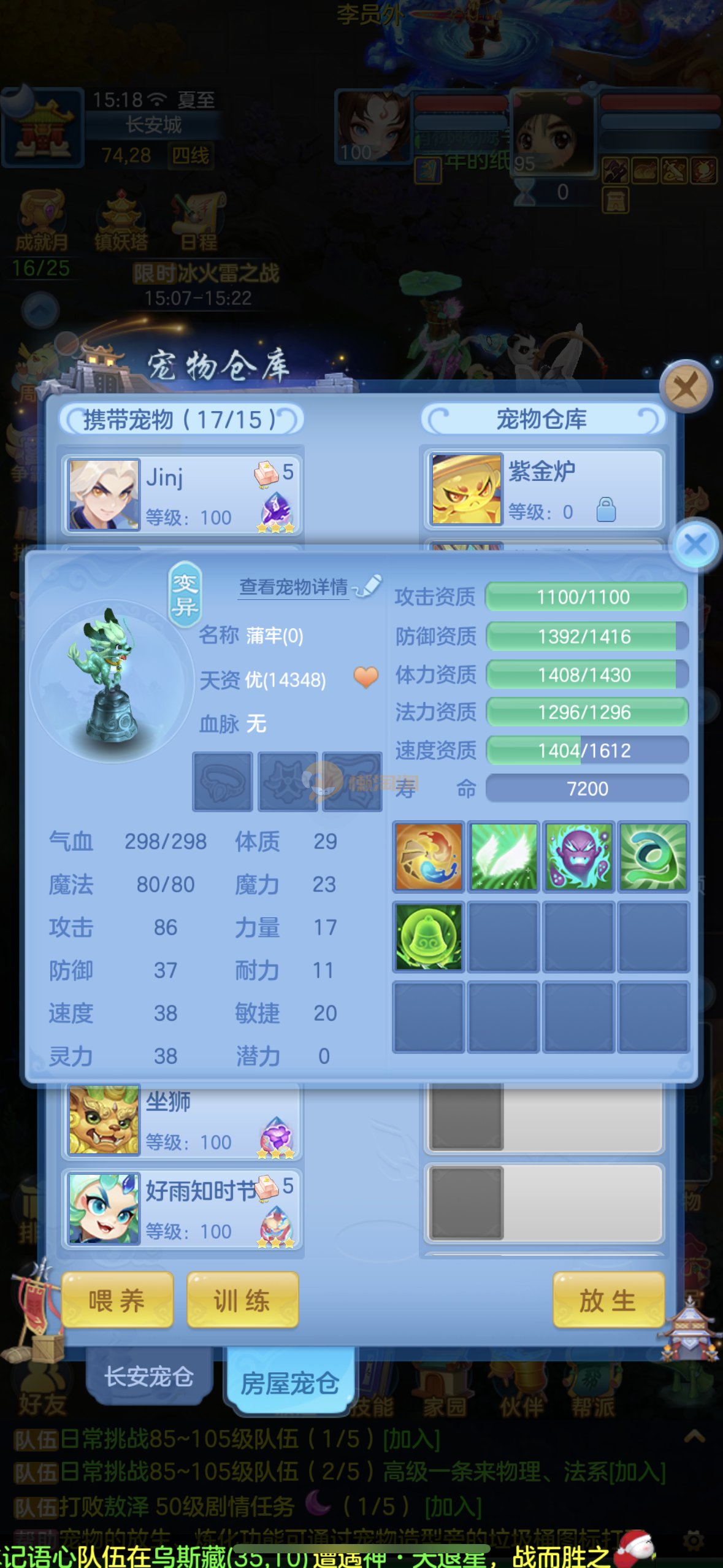723x1568 pixels.
Task: View the orange shield skill icon
Action: (429, 856)
